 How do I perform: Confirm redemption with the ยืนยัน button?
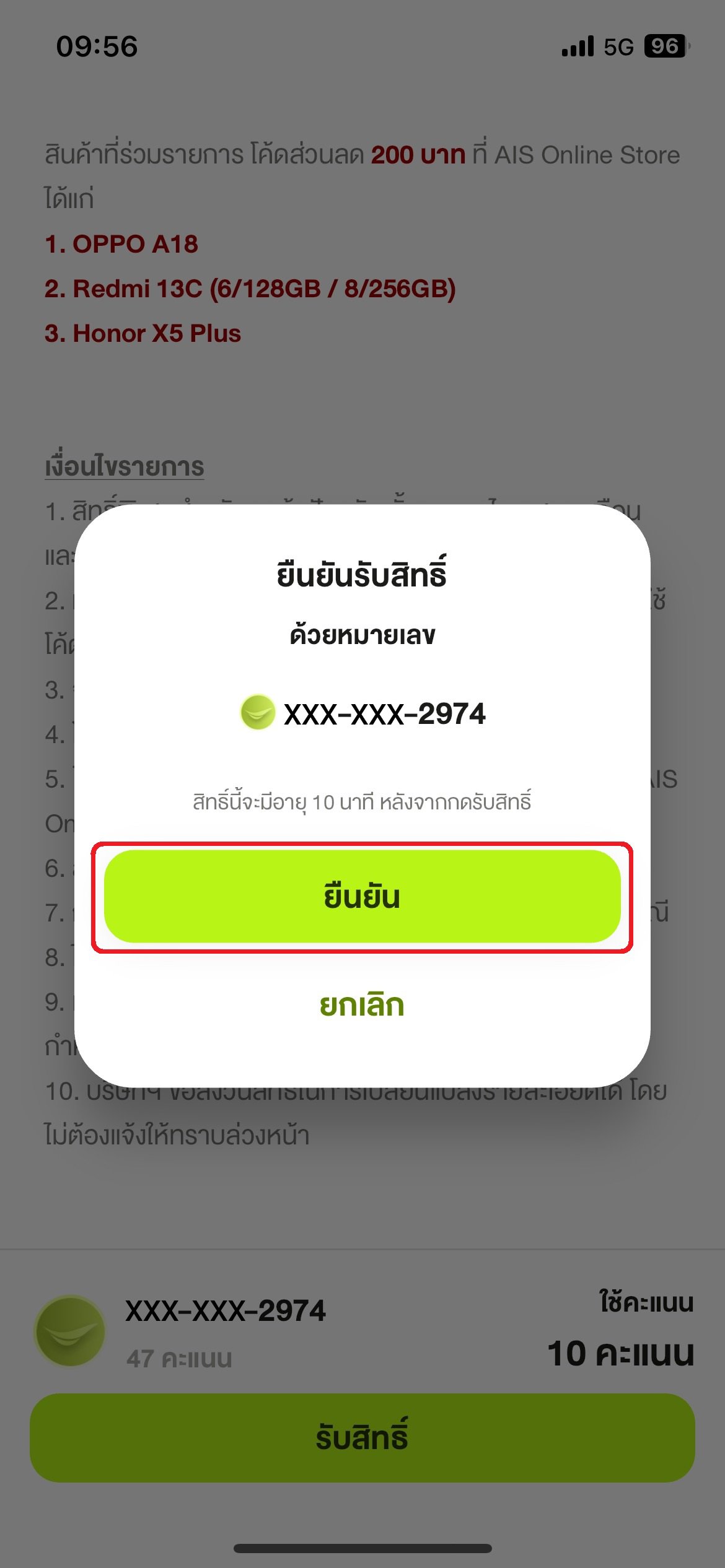click(x=362, y=896)
